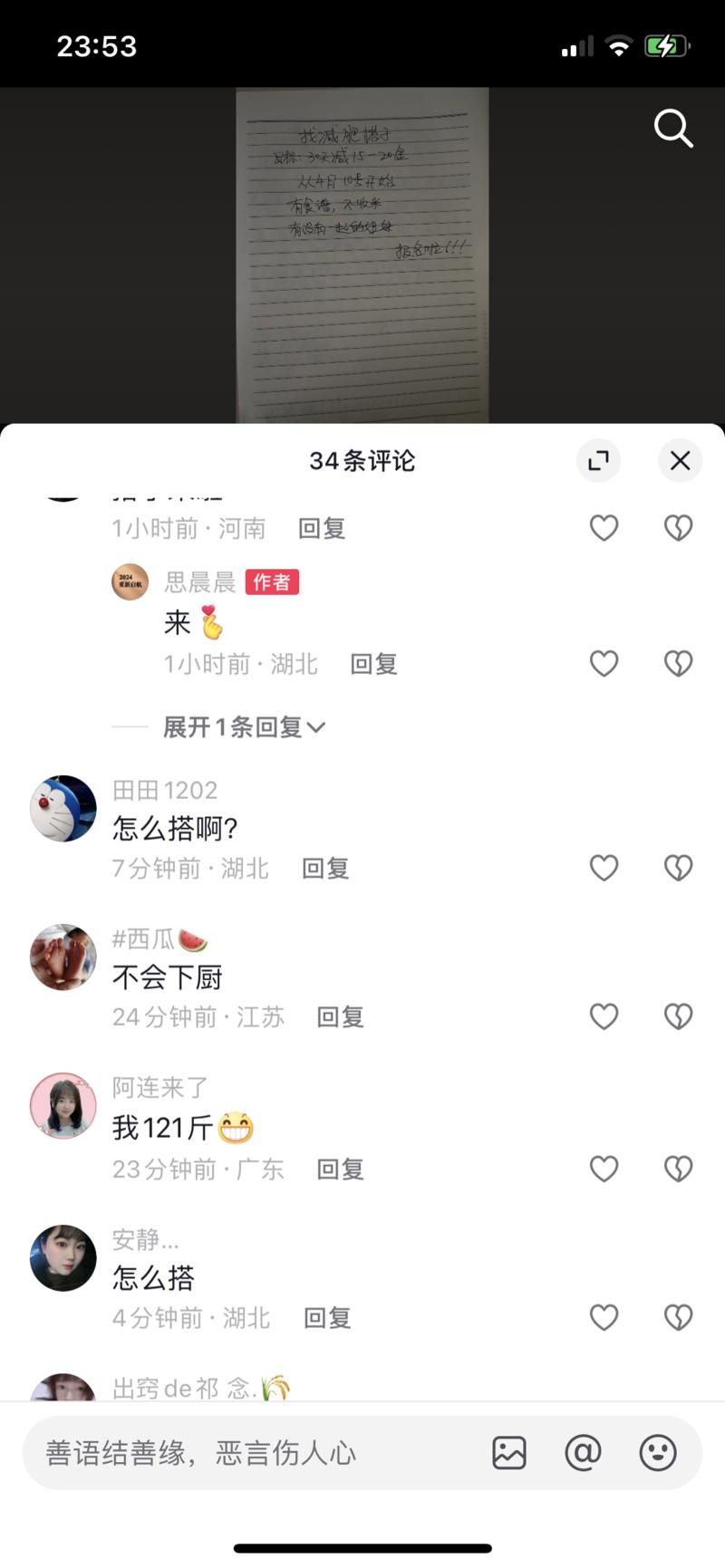This screenshot has height=1568, width=725.
Task: Expand the comments panel to full screen
Action: tap(598, 460)
